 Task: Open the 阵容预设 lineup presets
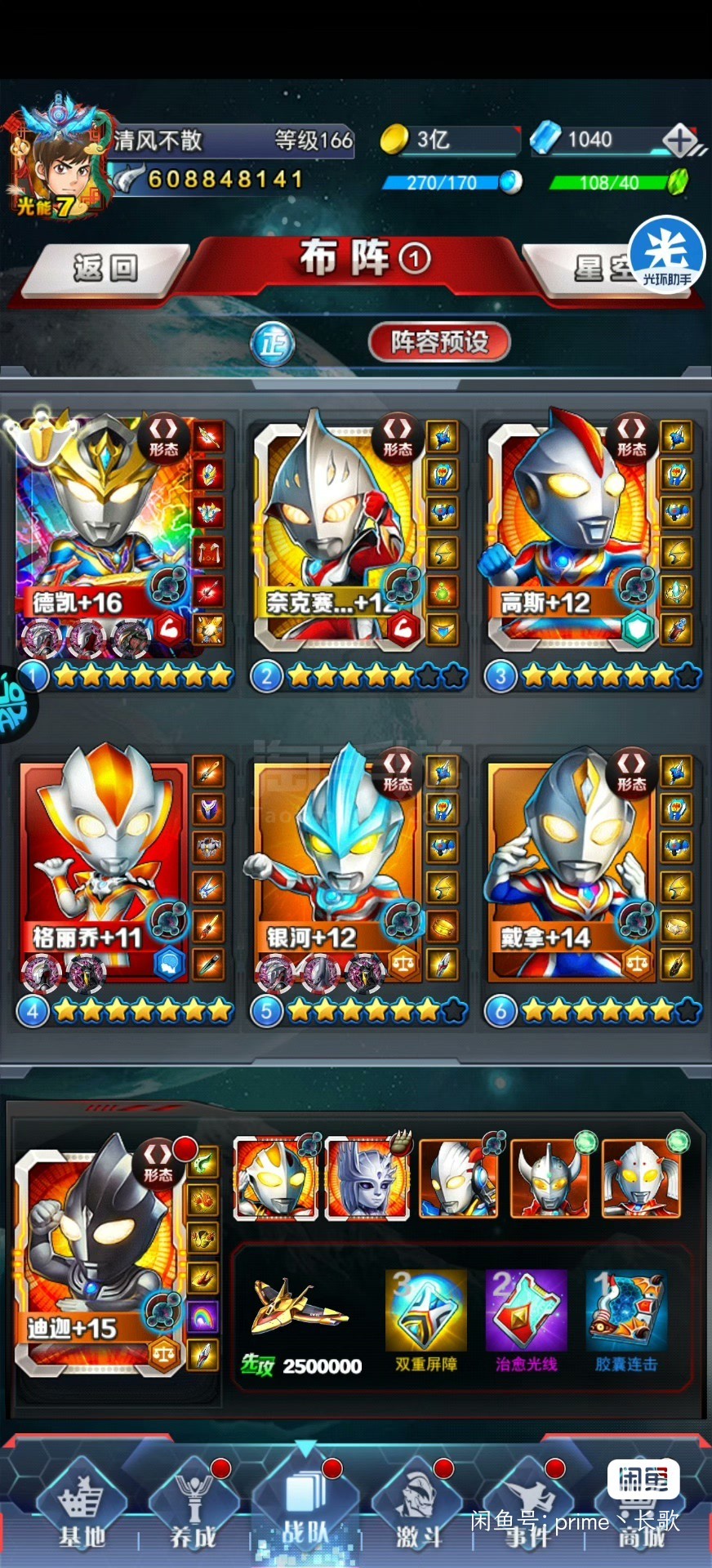(439, 341)
